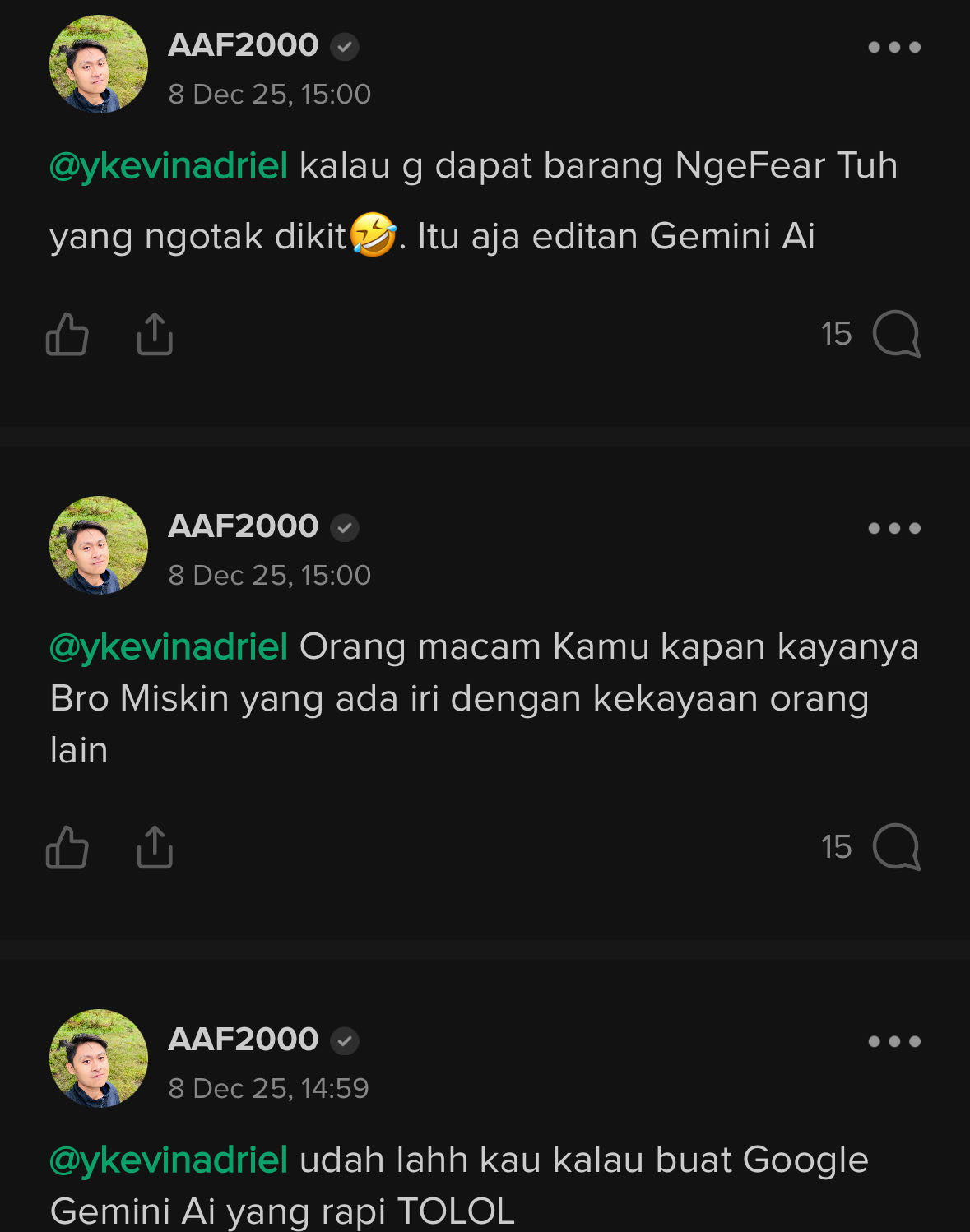
Task: View replies on the second comment
Action: [896, 847]
